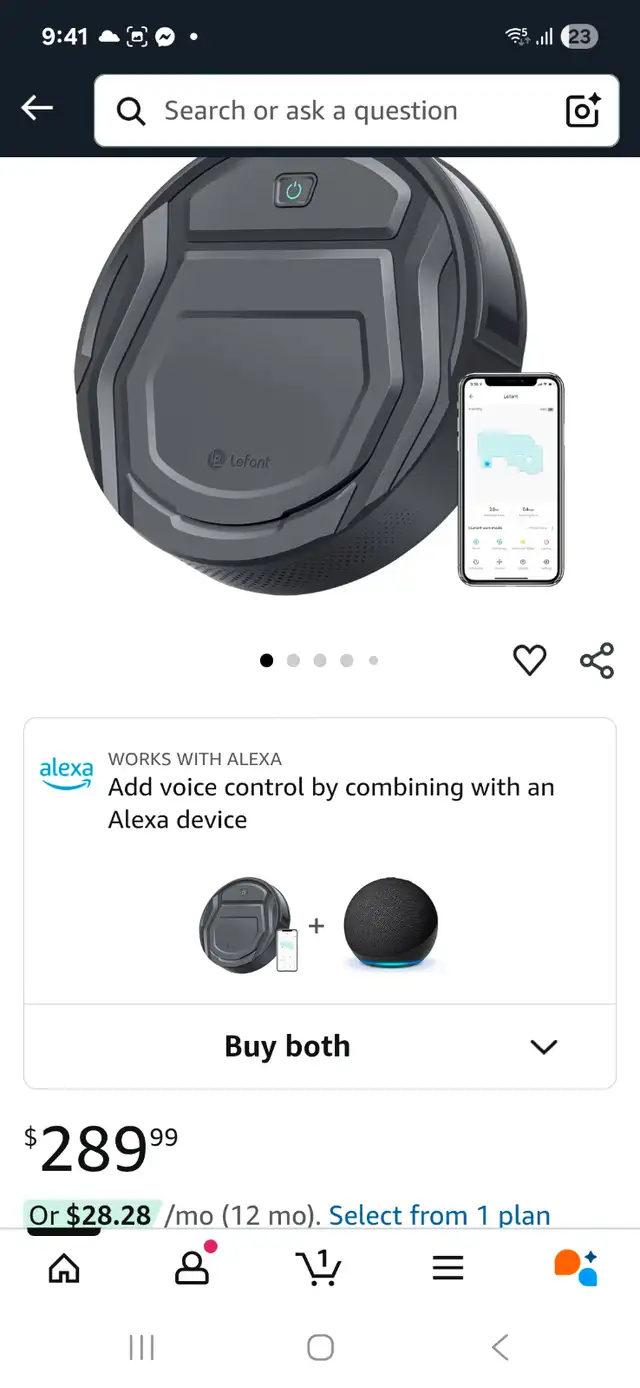Tap the system recent apps button
The height and width of the screenshot is (1388, 640).
coord(142,1347)
